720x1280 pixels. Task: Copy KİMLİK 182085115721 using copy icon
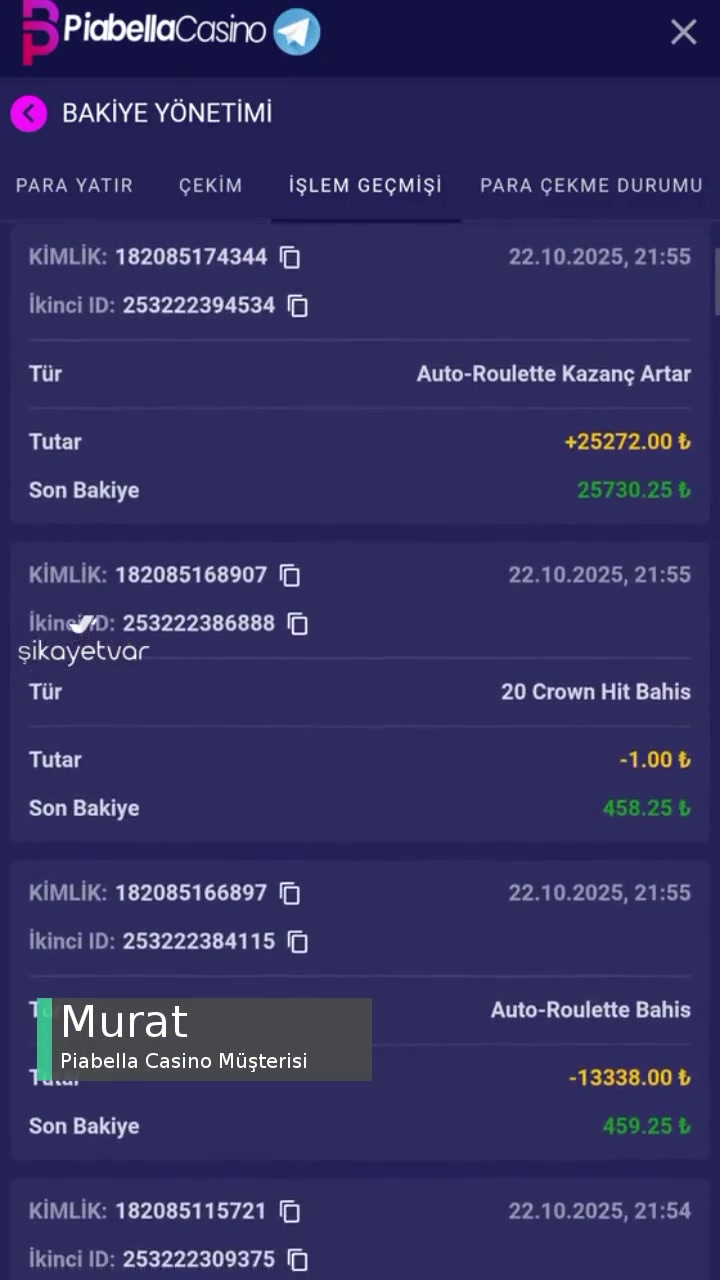point(290,1211)
